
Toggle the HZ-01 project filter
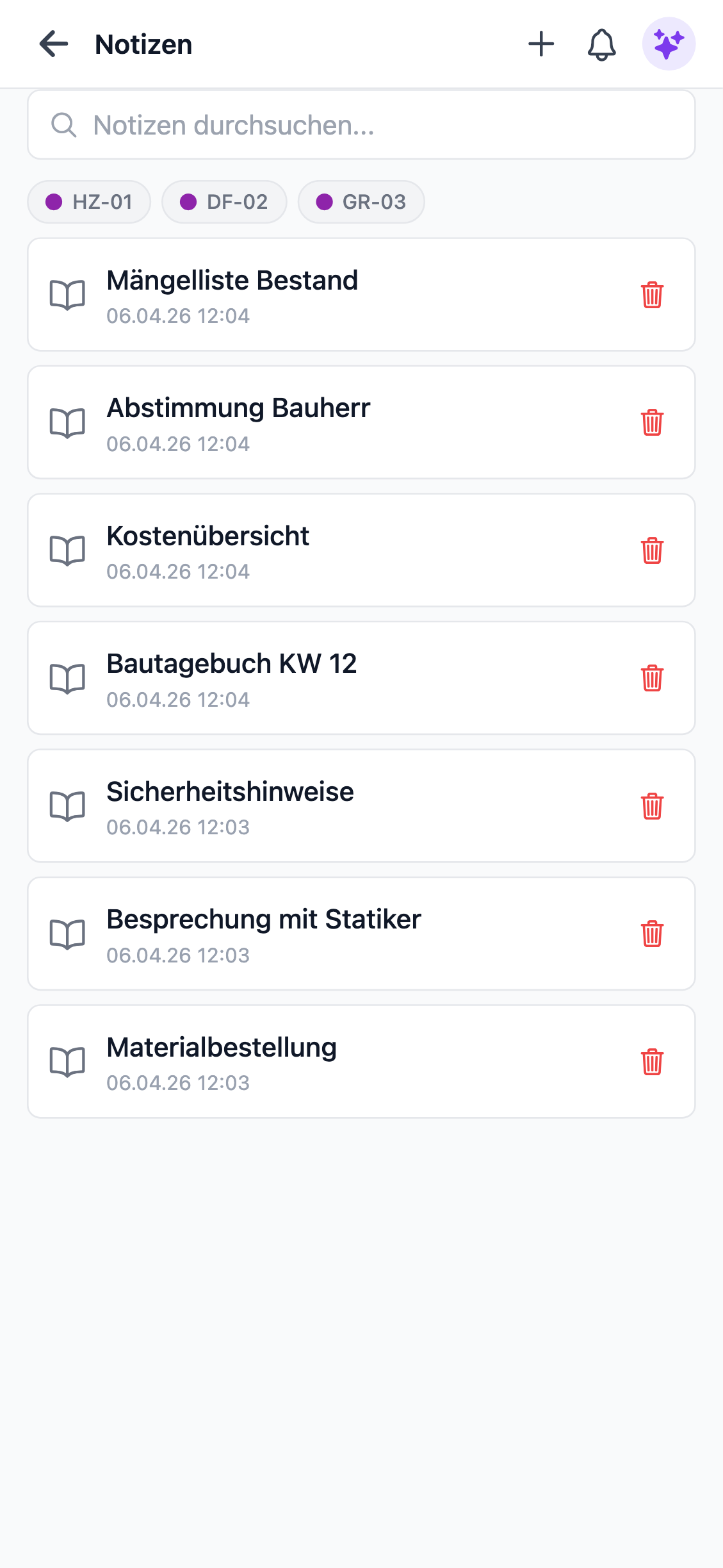88,202
